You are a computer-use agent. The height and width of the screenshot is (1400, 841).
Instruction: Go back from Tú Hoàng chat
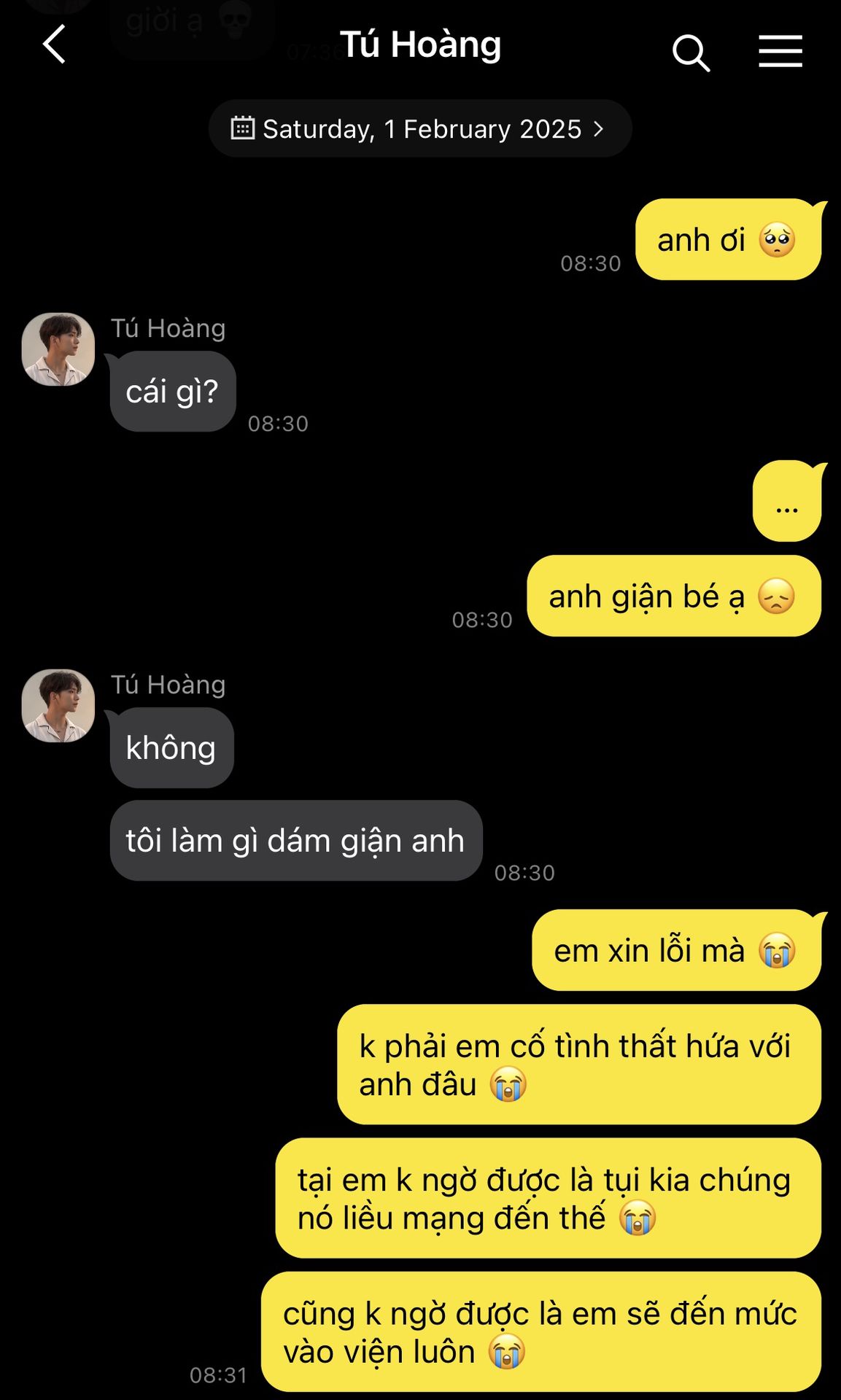tap(55, 45)
